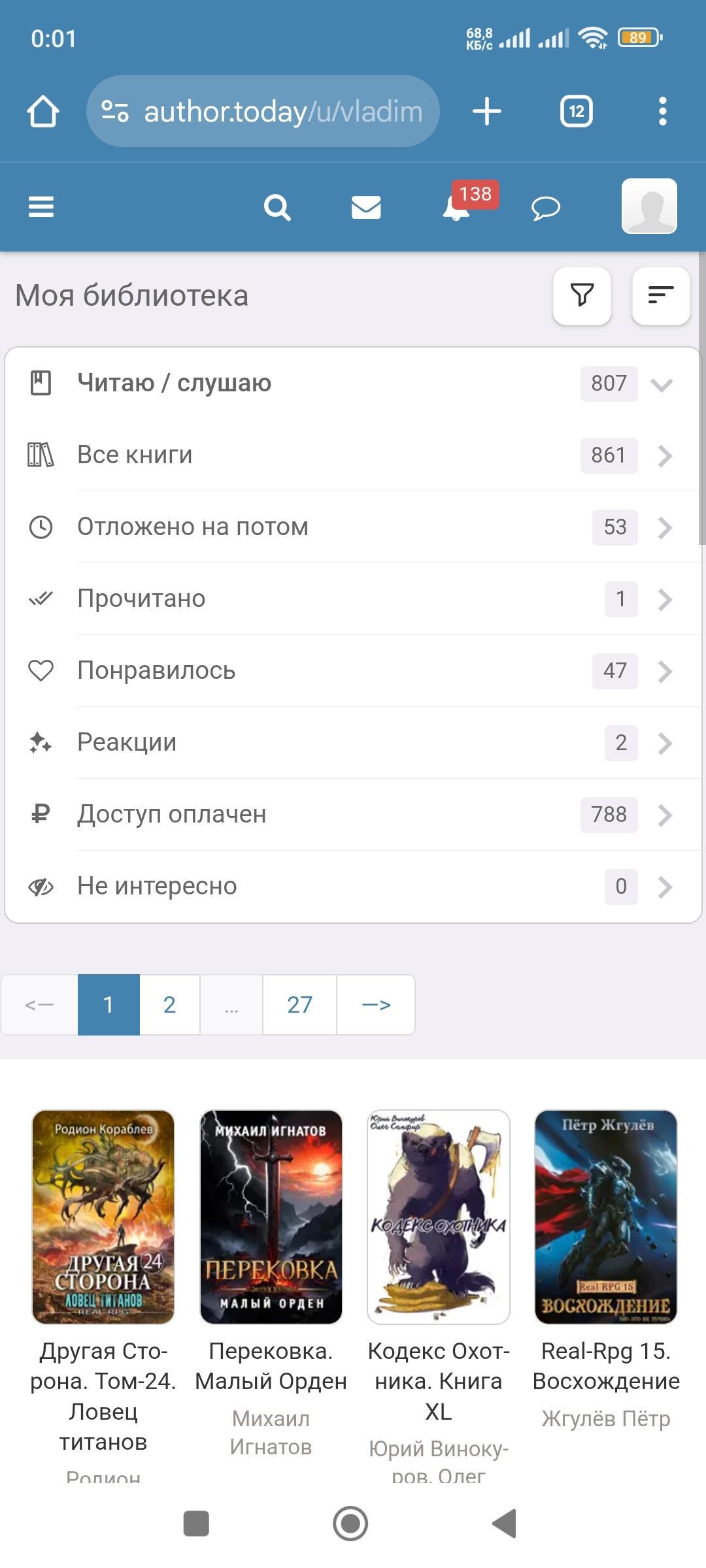Open the user profile avatar

(648, 206)
